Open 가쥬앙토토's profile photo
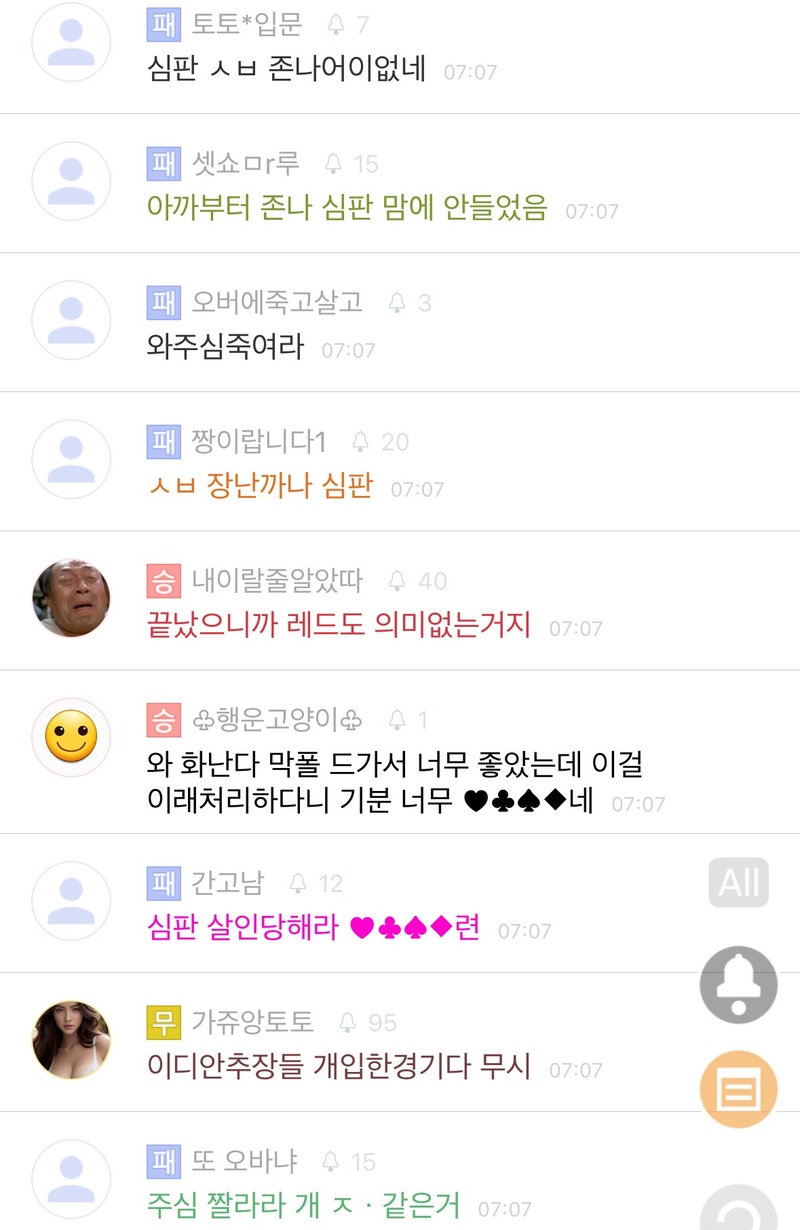 pyautogui.click(x=71, y=1040)
